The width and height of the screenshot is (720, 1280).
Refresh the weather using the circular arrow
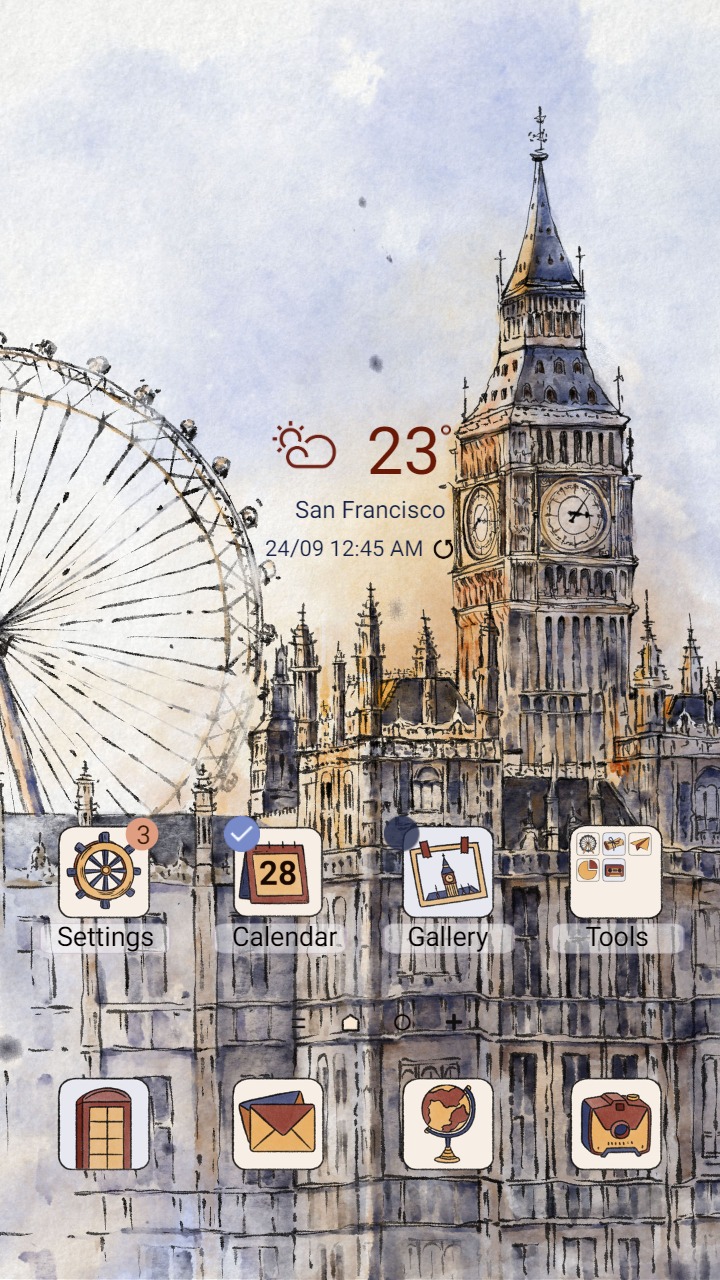pyautogui.click(x=442, y=548)
